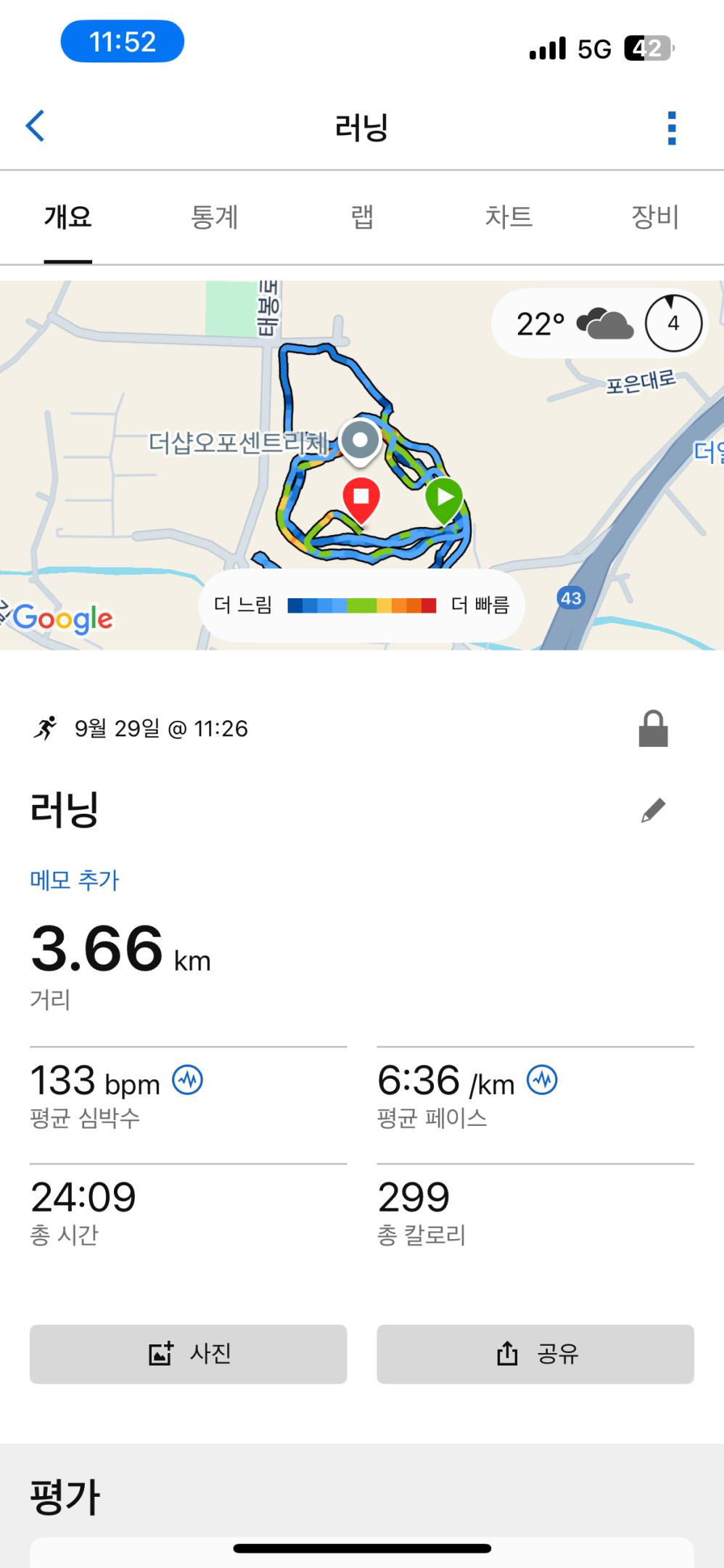Share the run with the 공유 button
The height and width of the screenshot is (1568, 724).
535,1354
